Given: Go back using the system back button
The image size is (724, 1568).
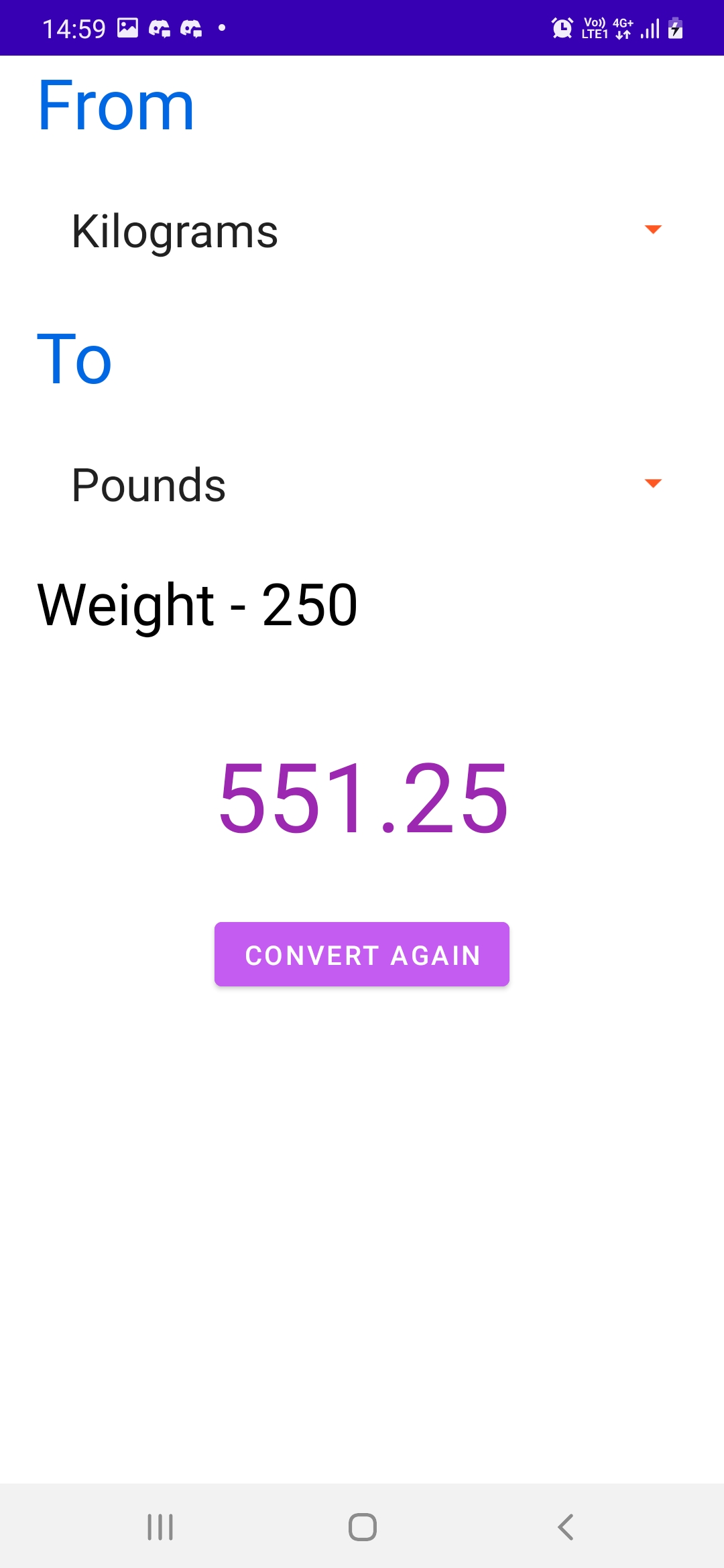Looking at the screenshot, I should point(565,1527).
